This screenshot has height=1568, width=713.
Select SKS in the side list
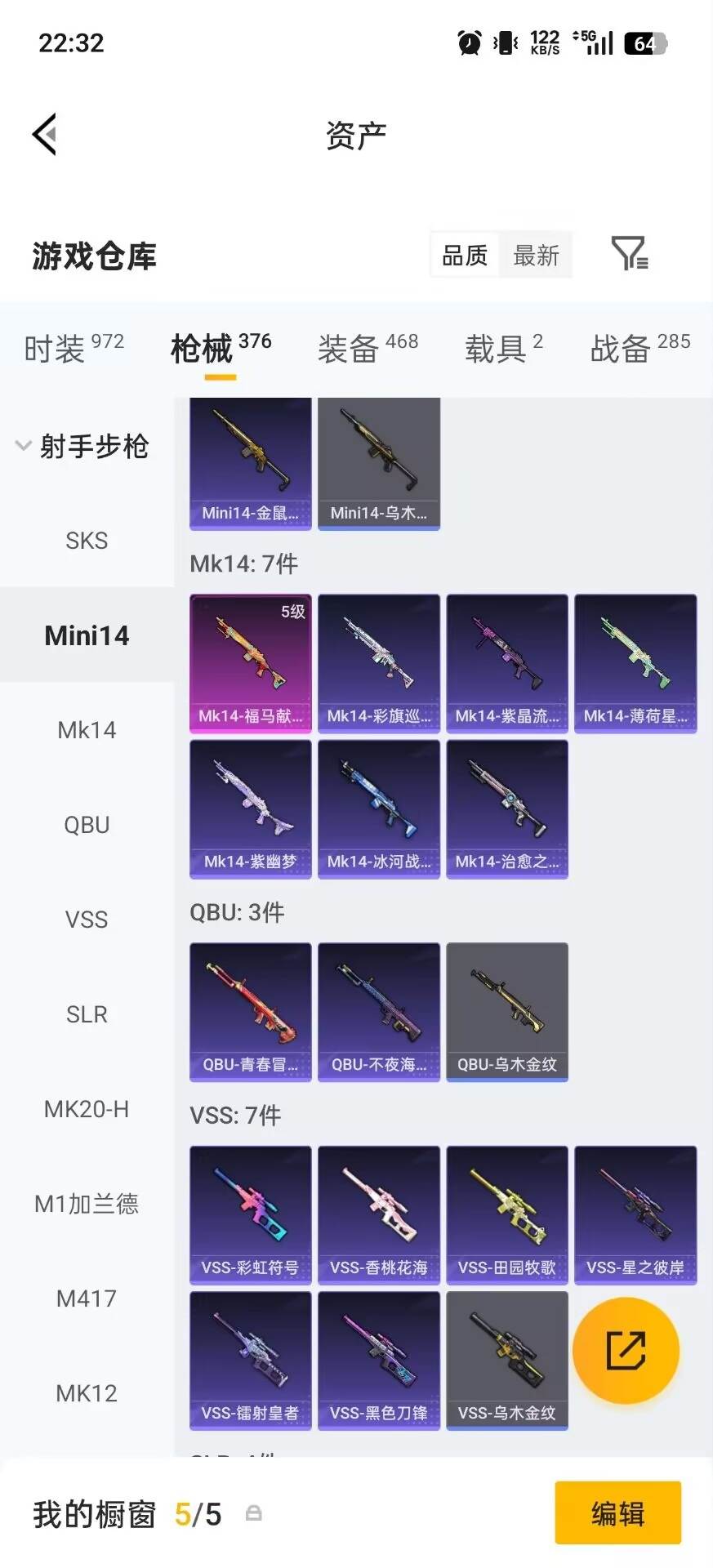pyautogui.click(x=87, y=541)
